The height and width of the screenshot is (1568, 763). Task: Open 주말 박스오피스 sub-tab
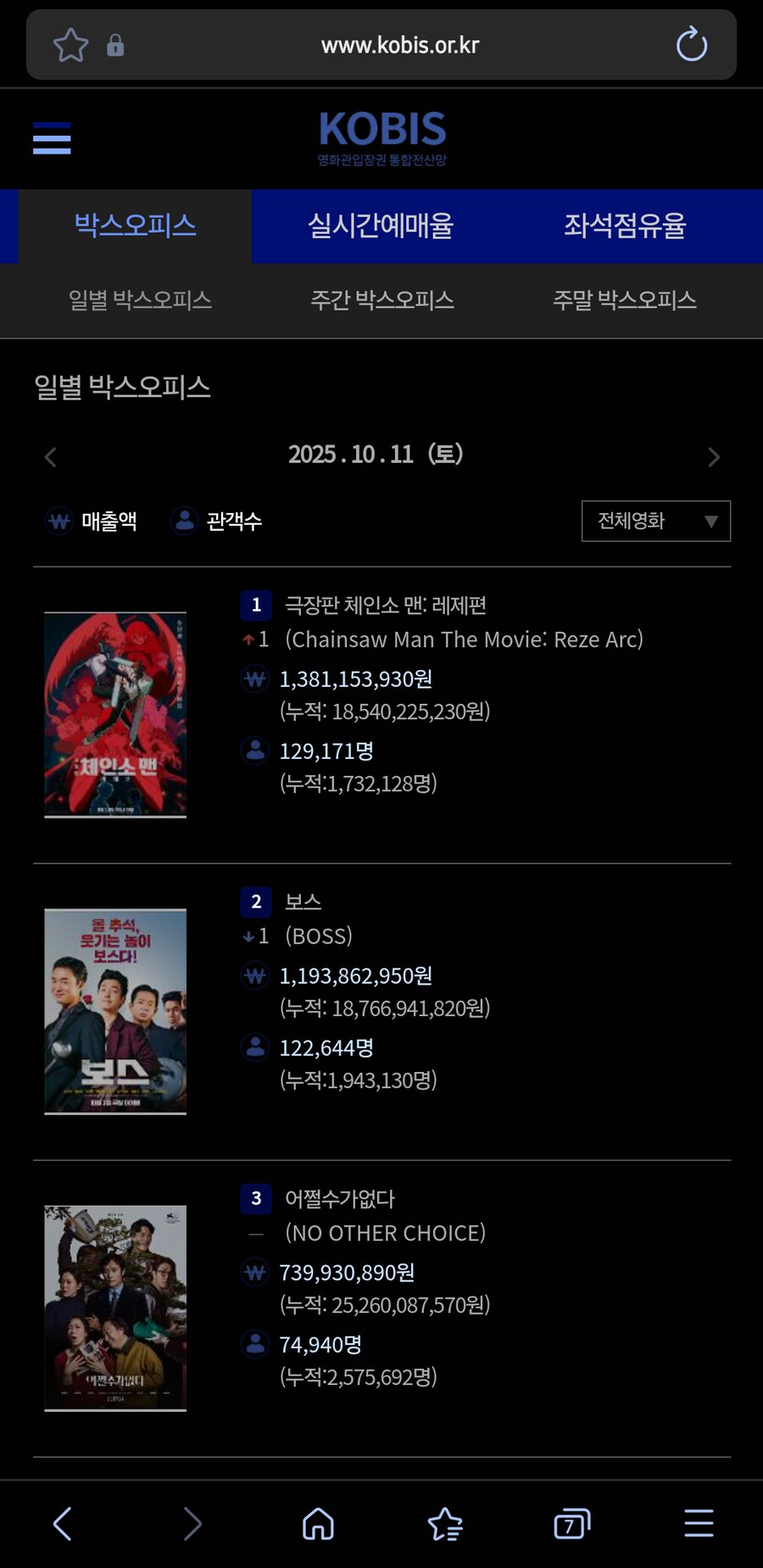(625, 300)
